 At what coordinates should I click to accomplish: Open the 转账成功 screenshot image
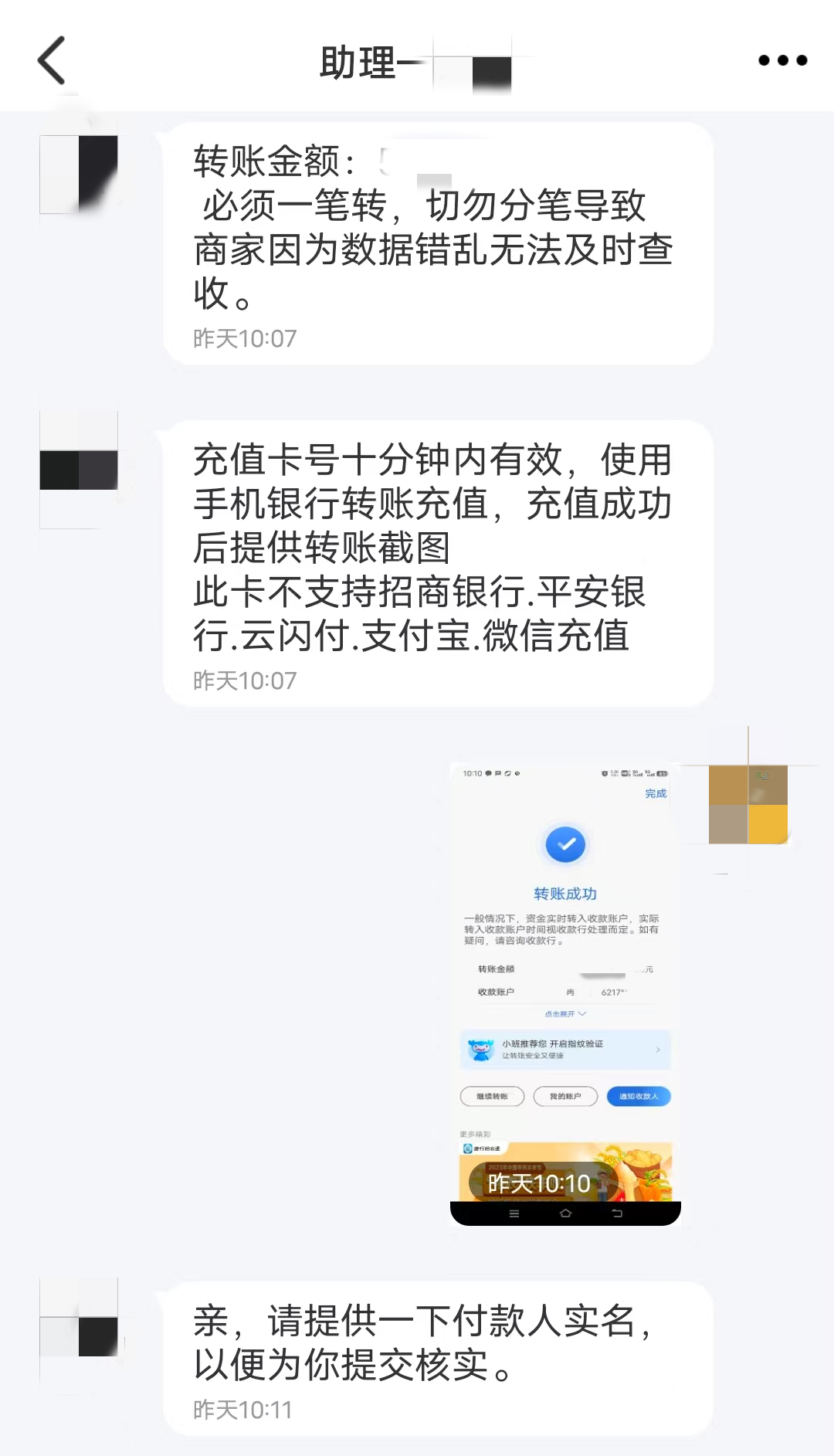coord(565,993)
